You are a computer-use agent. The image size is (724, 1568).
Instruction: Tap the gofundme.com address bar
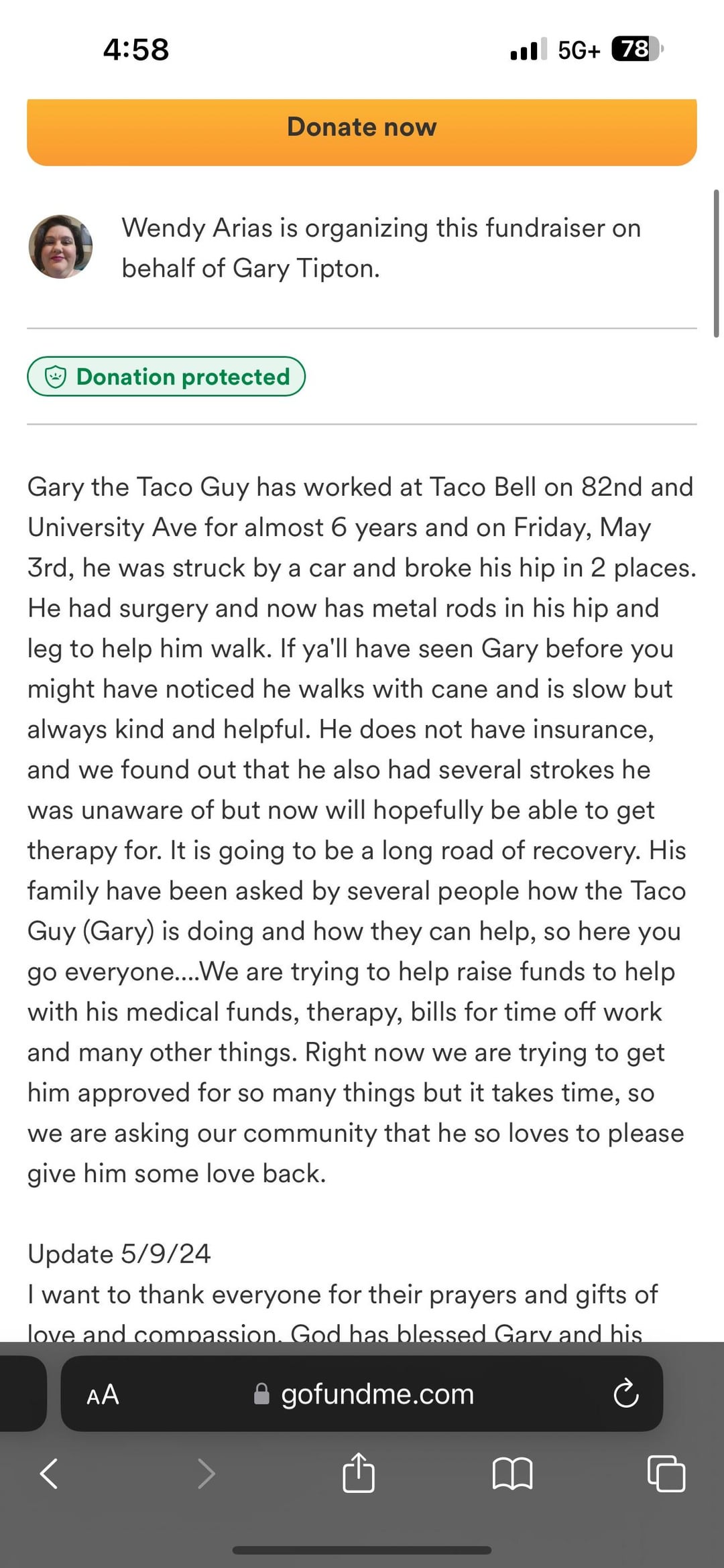click(x=364, y=1394)
